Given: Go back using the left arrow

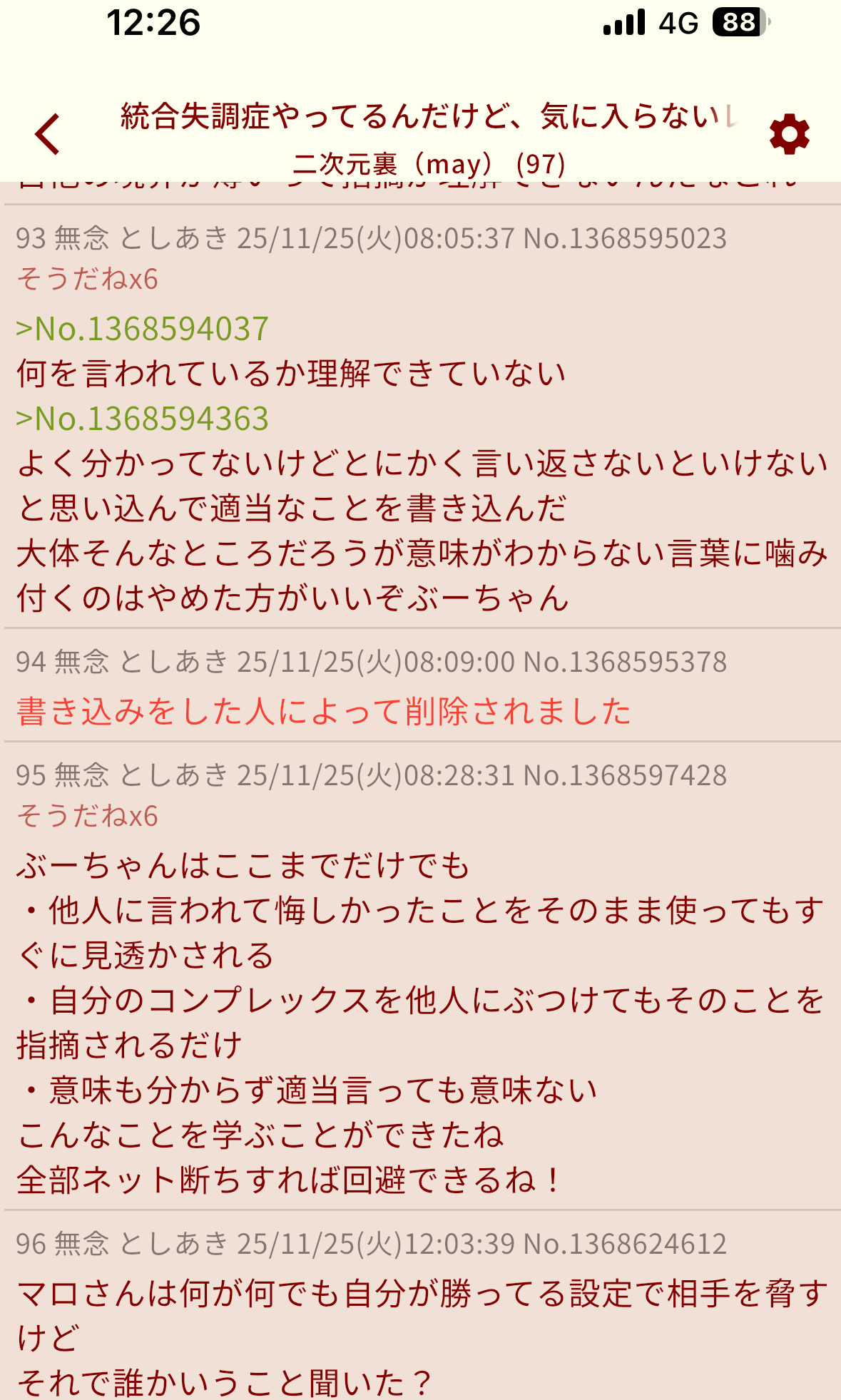Looking at the screenshot, I should point(48,134).
